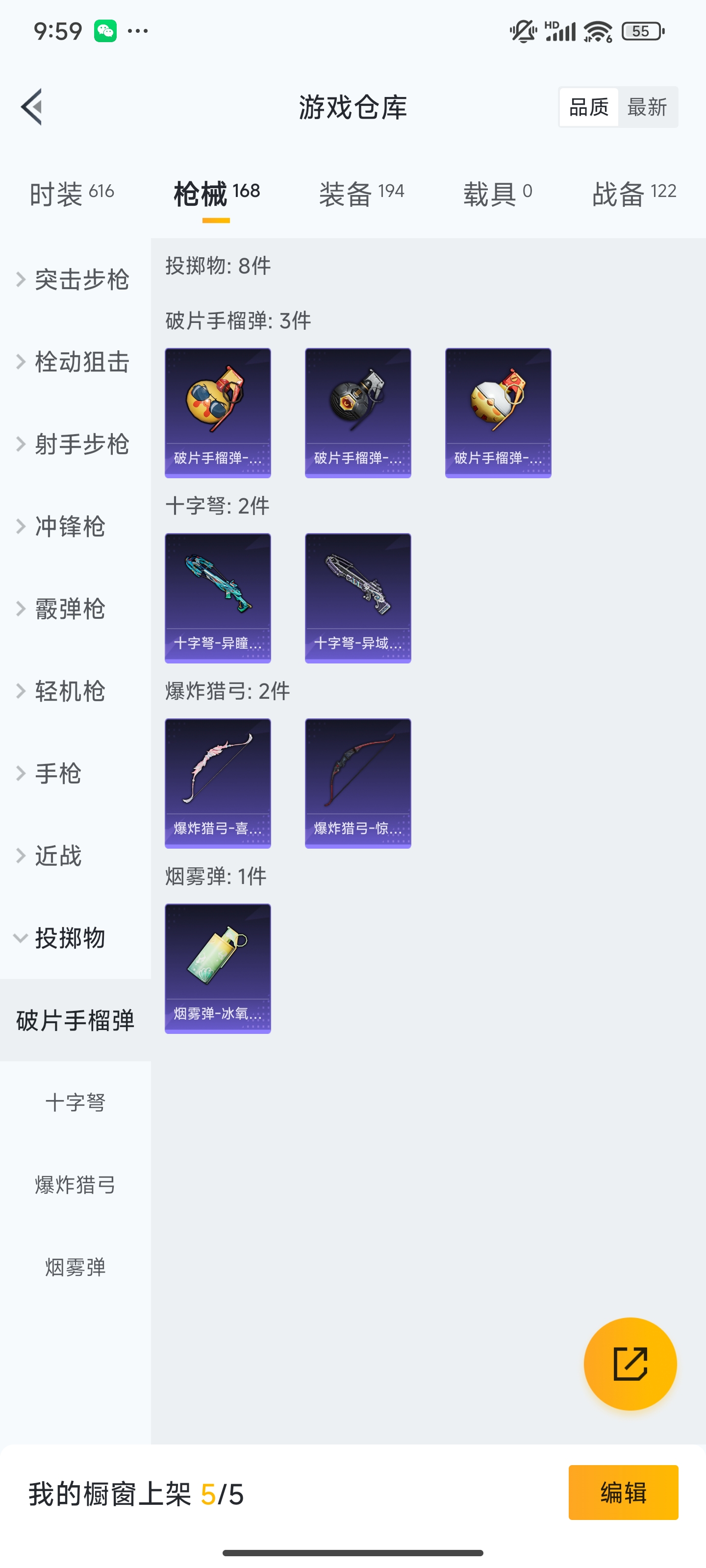
Task: Tap the orange share floating button
Action: pos(630,1364)
